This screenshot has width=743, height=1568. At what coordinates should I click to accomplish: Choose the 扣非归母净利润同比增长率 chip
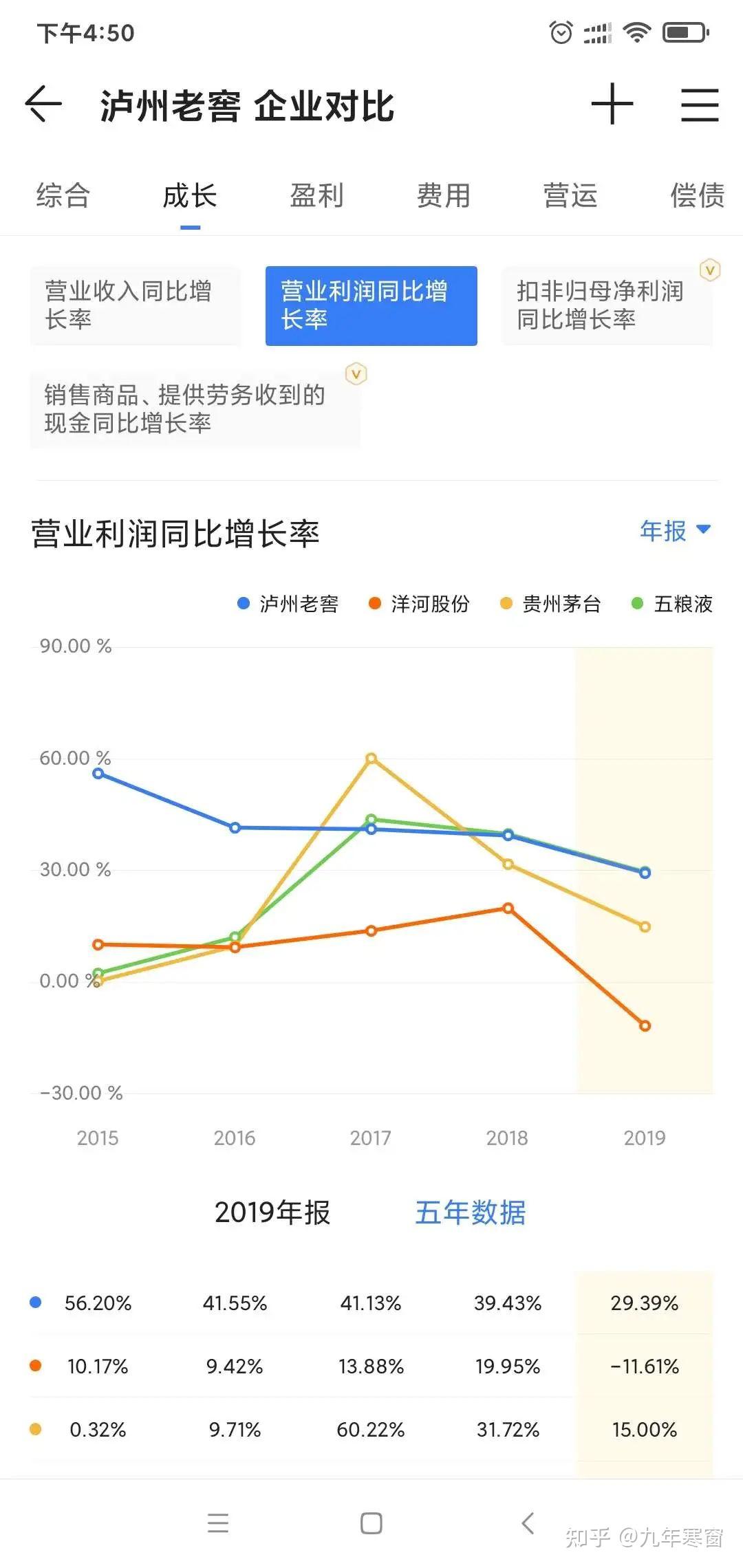pos(607,305)
